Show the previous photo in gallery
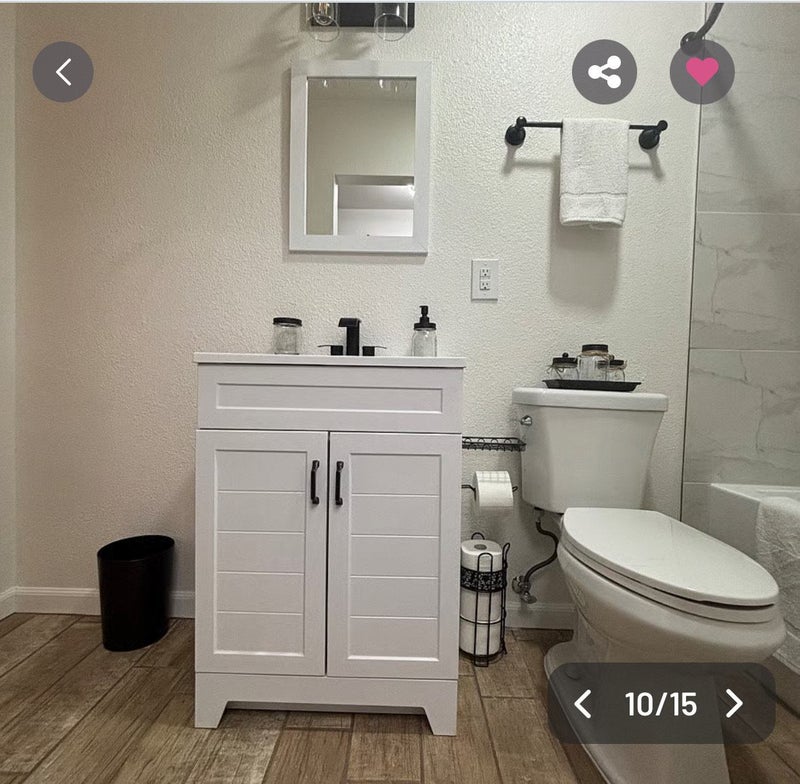The height and width of the screenshot is (784, 800). [583, 704]
